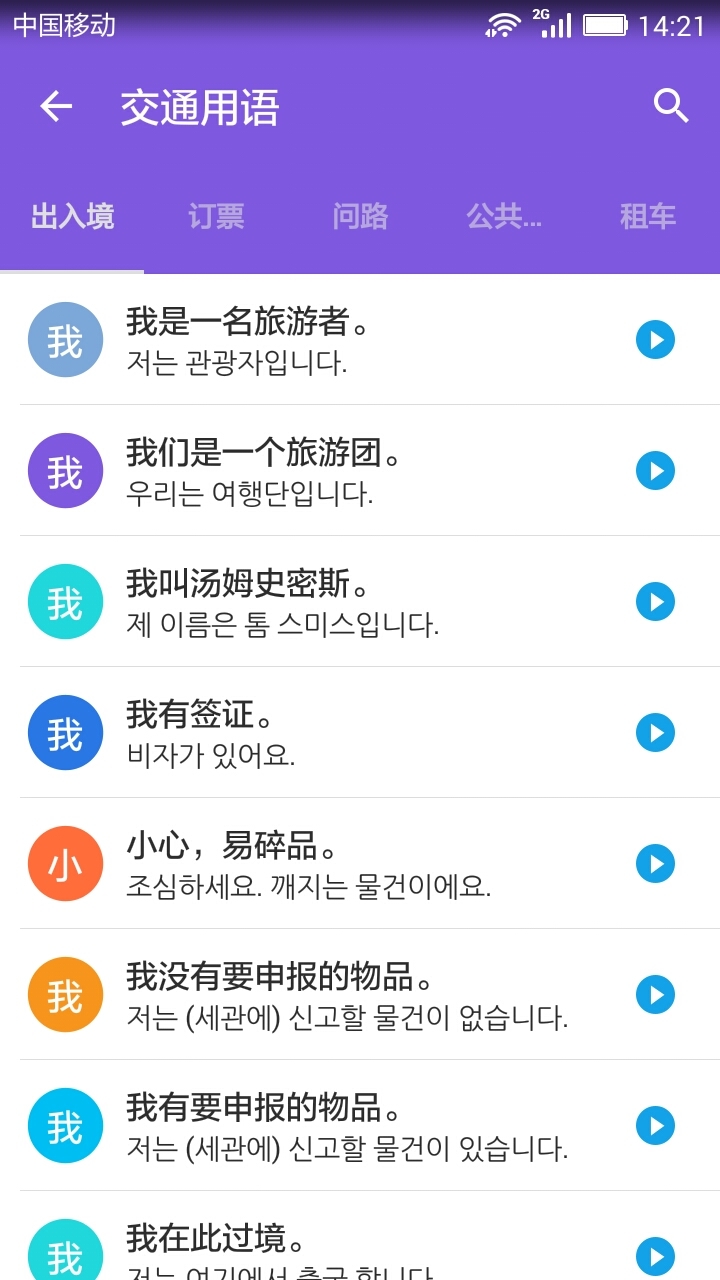
Task: Play audio for 我有签证
Action: point(655,732)
